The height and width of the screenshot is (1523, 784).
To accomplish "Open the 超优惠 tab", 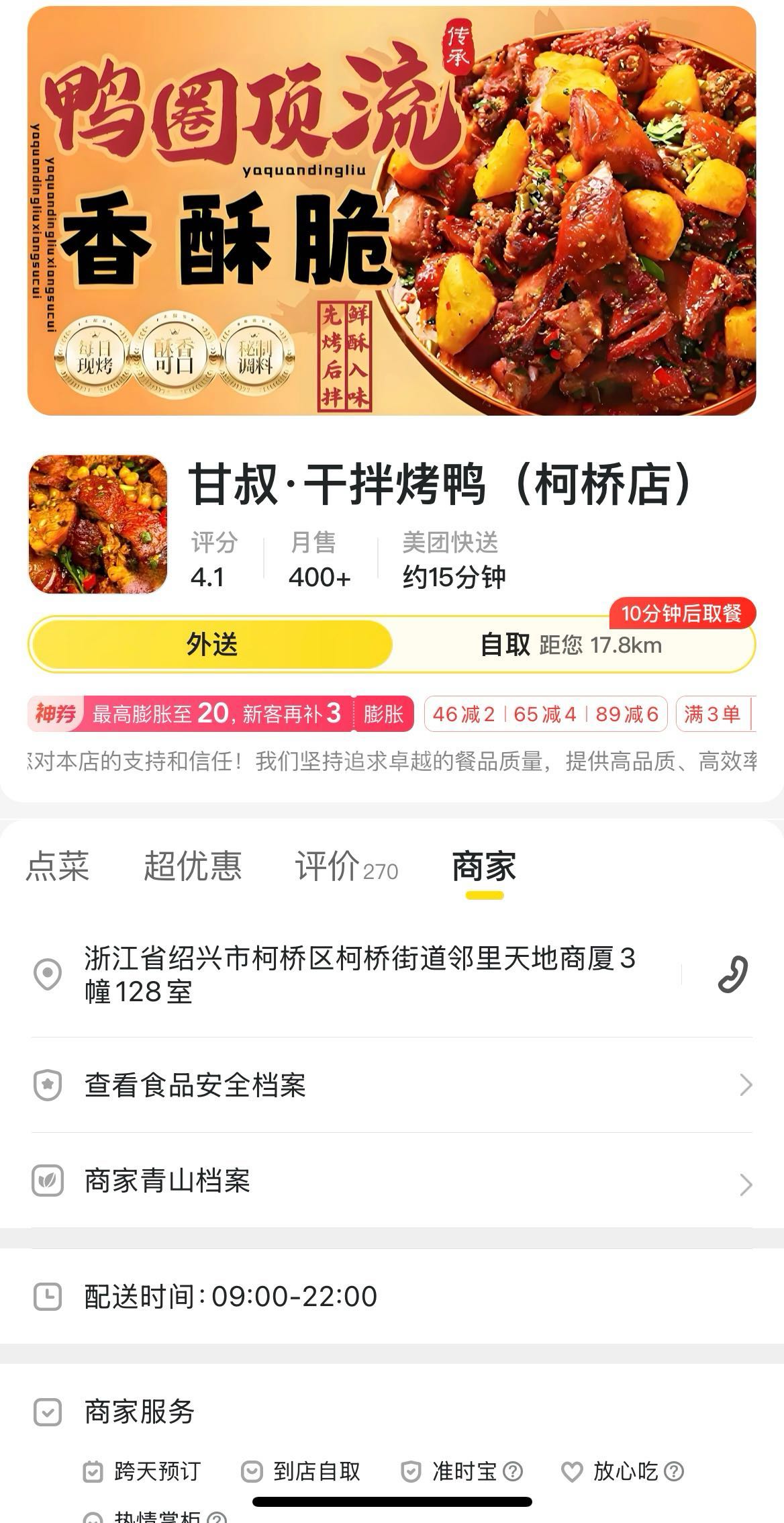I will 193,866.
